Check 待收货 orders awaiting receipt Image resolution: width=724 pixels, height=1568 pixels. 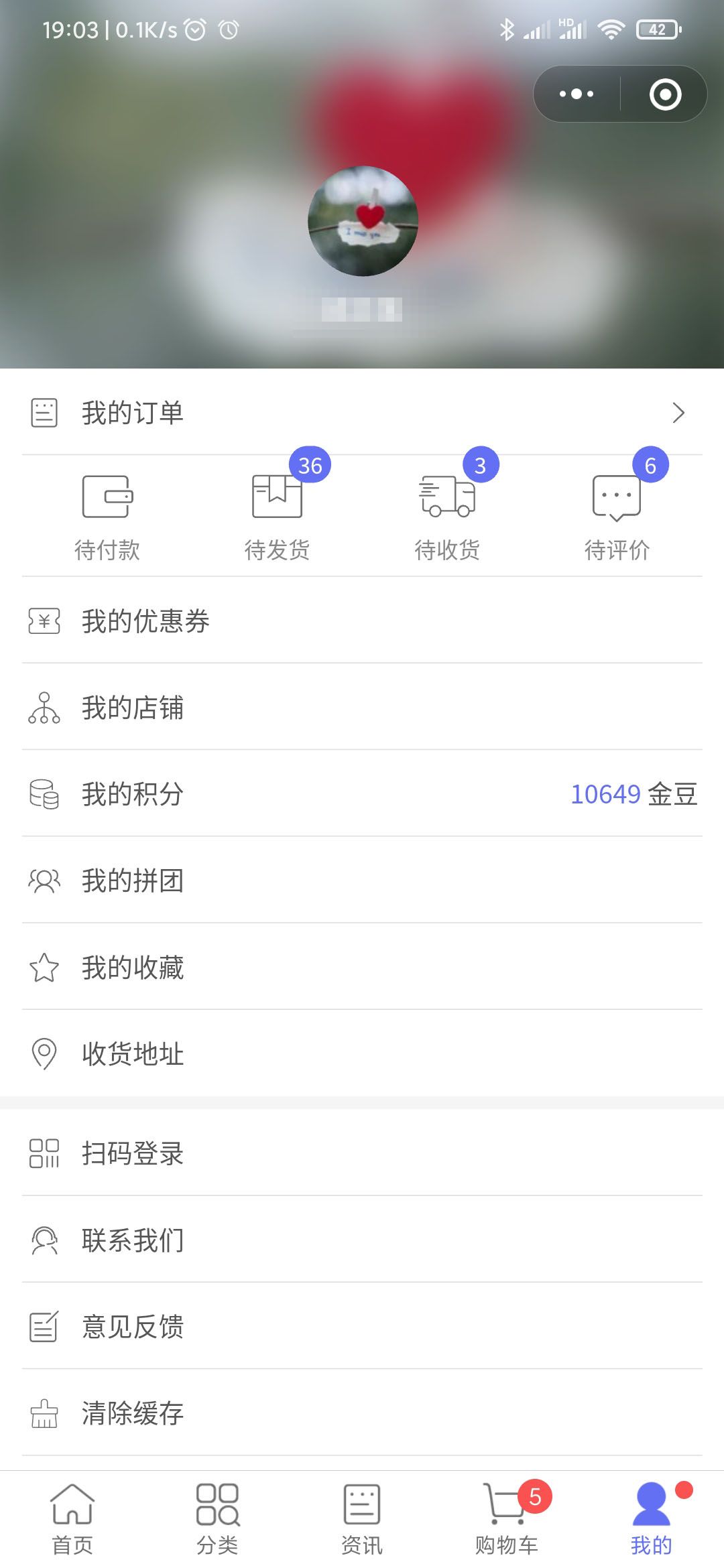click(x=447, y=516)
